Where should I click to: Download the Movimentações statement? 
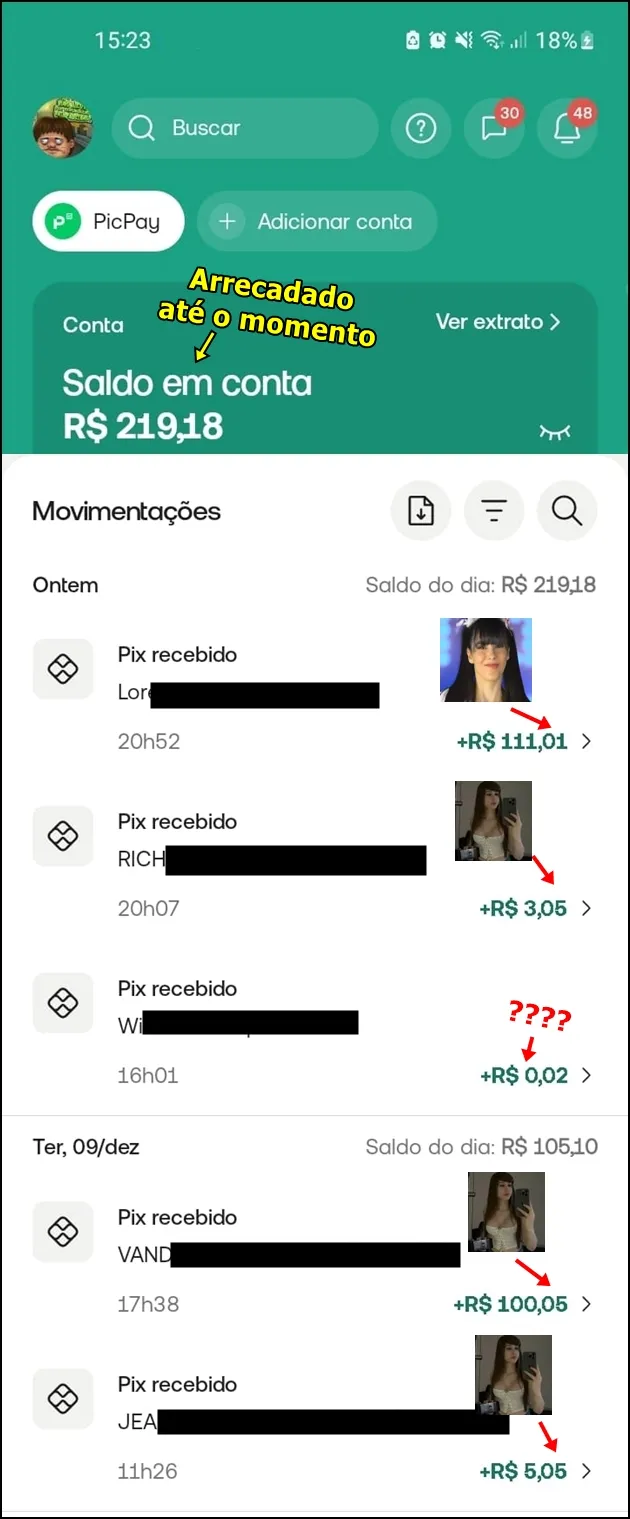tap(421, 511)
